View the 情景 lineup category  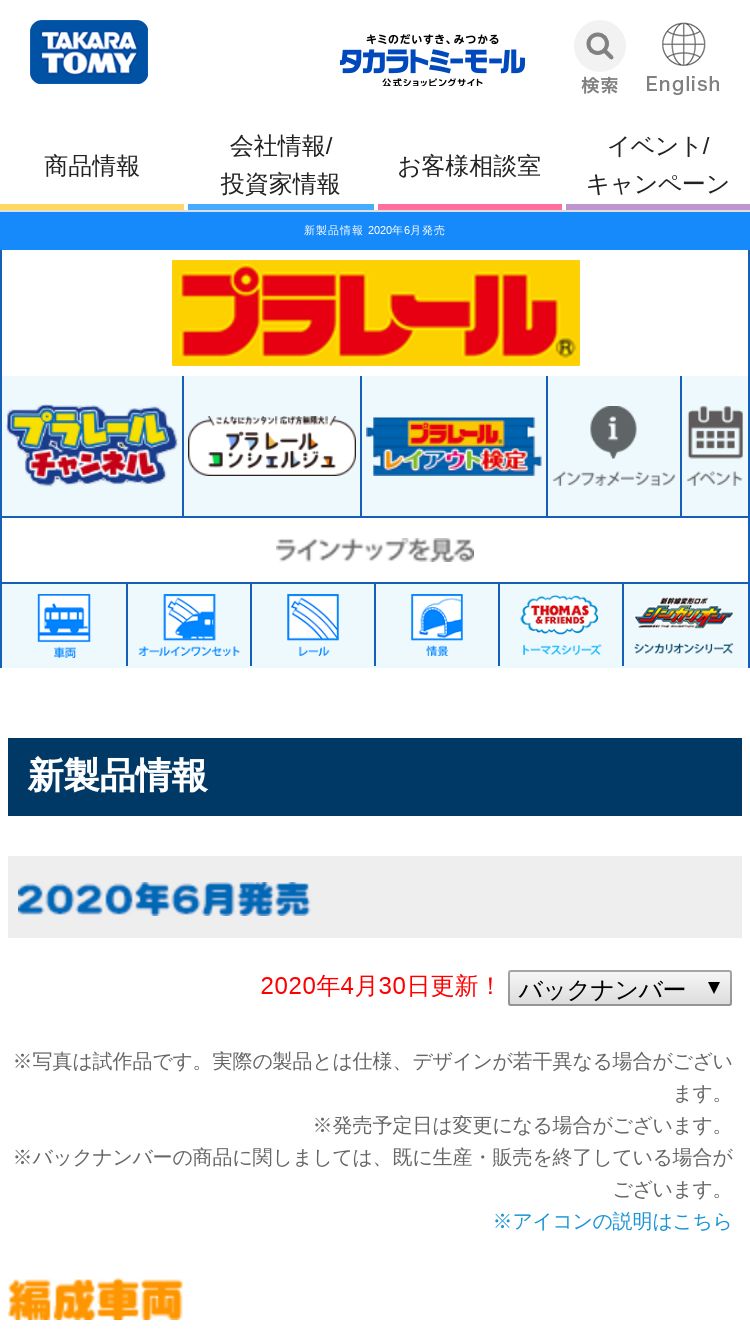click(x=437, y=625)
